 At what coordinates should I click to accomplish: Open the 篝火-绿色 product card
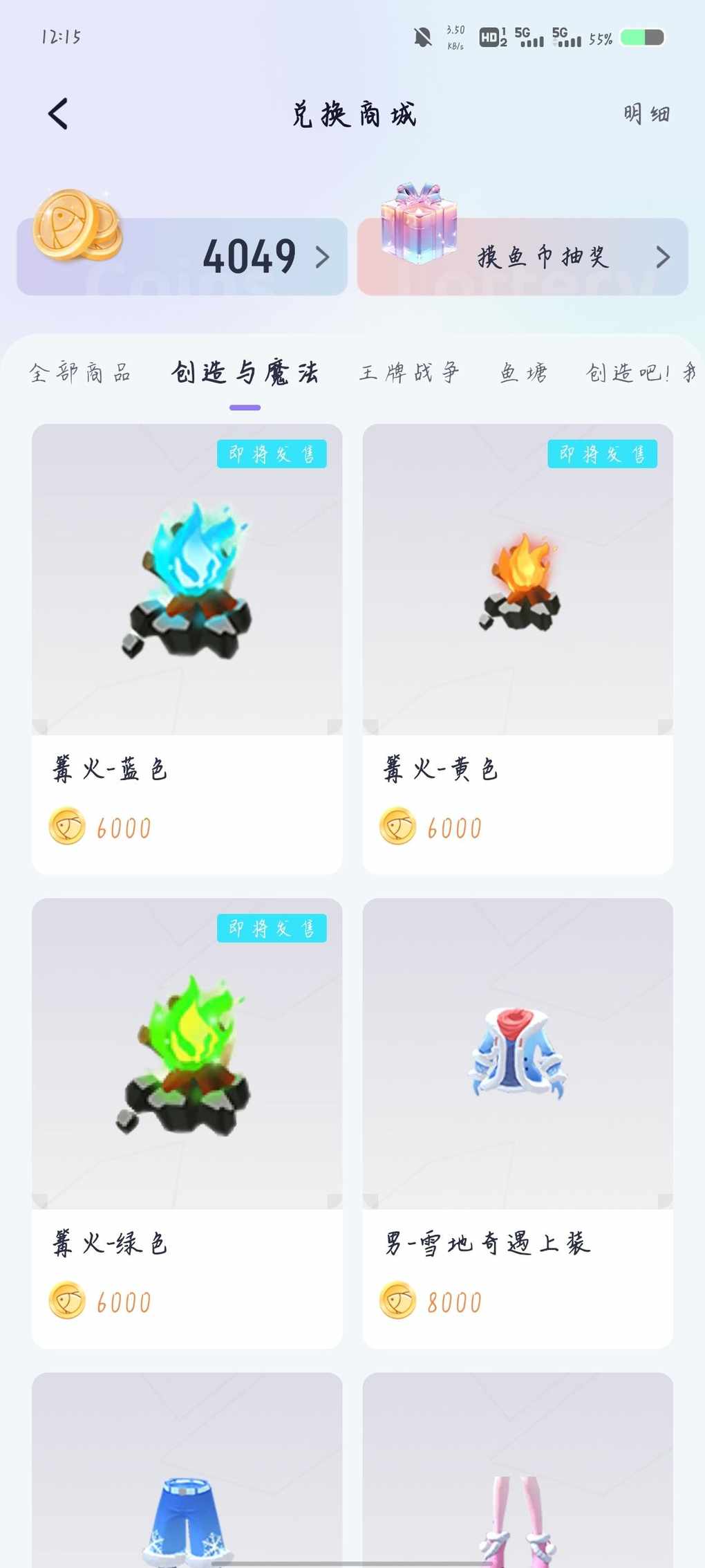(187, 1123)
